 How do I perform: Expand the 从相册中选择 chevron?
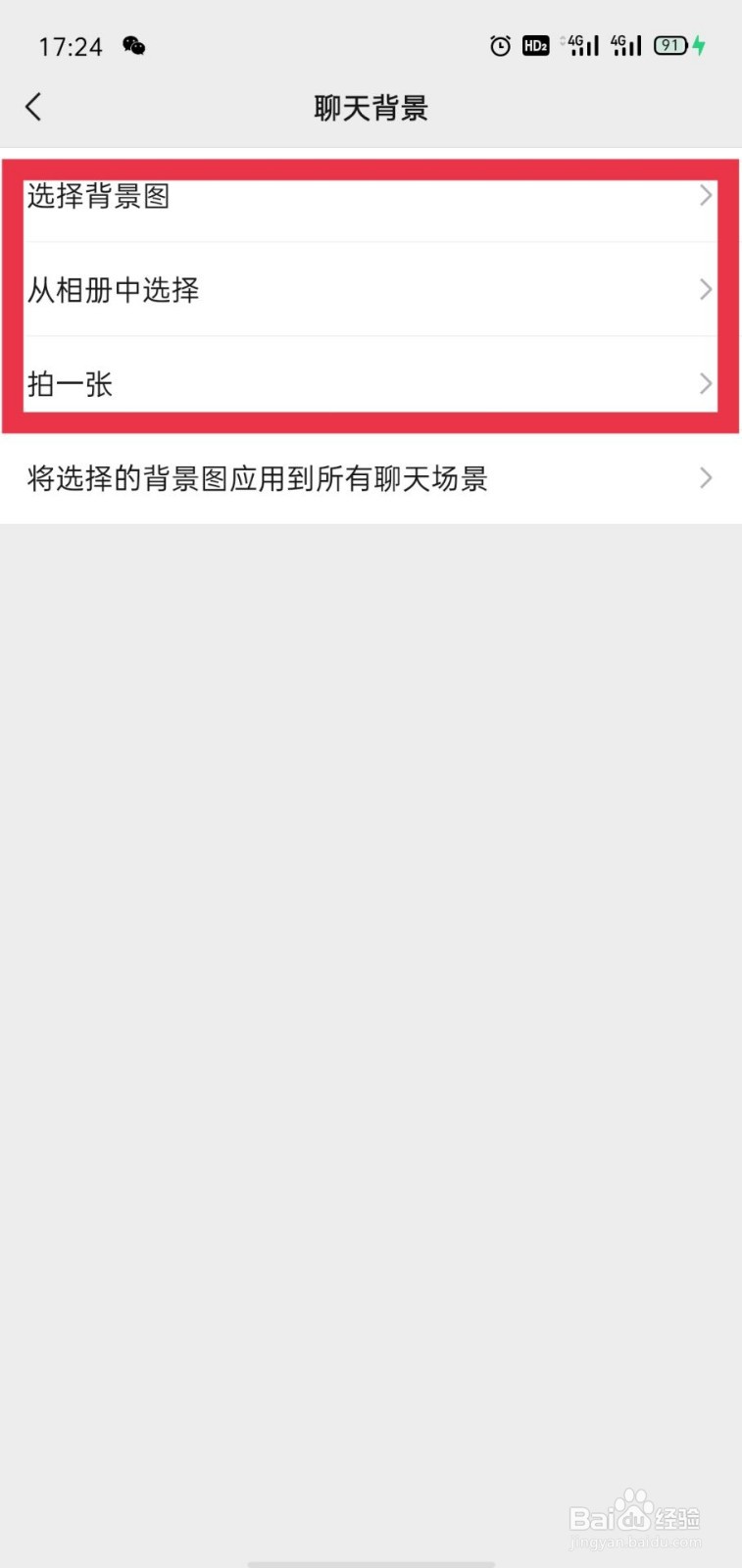tap(706, 289)
